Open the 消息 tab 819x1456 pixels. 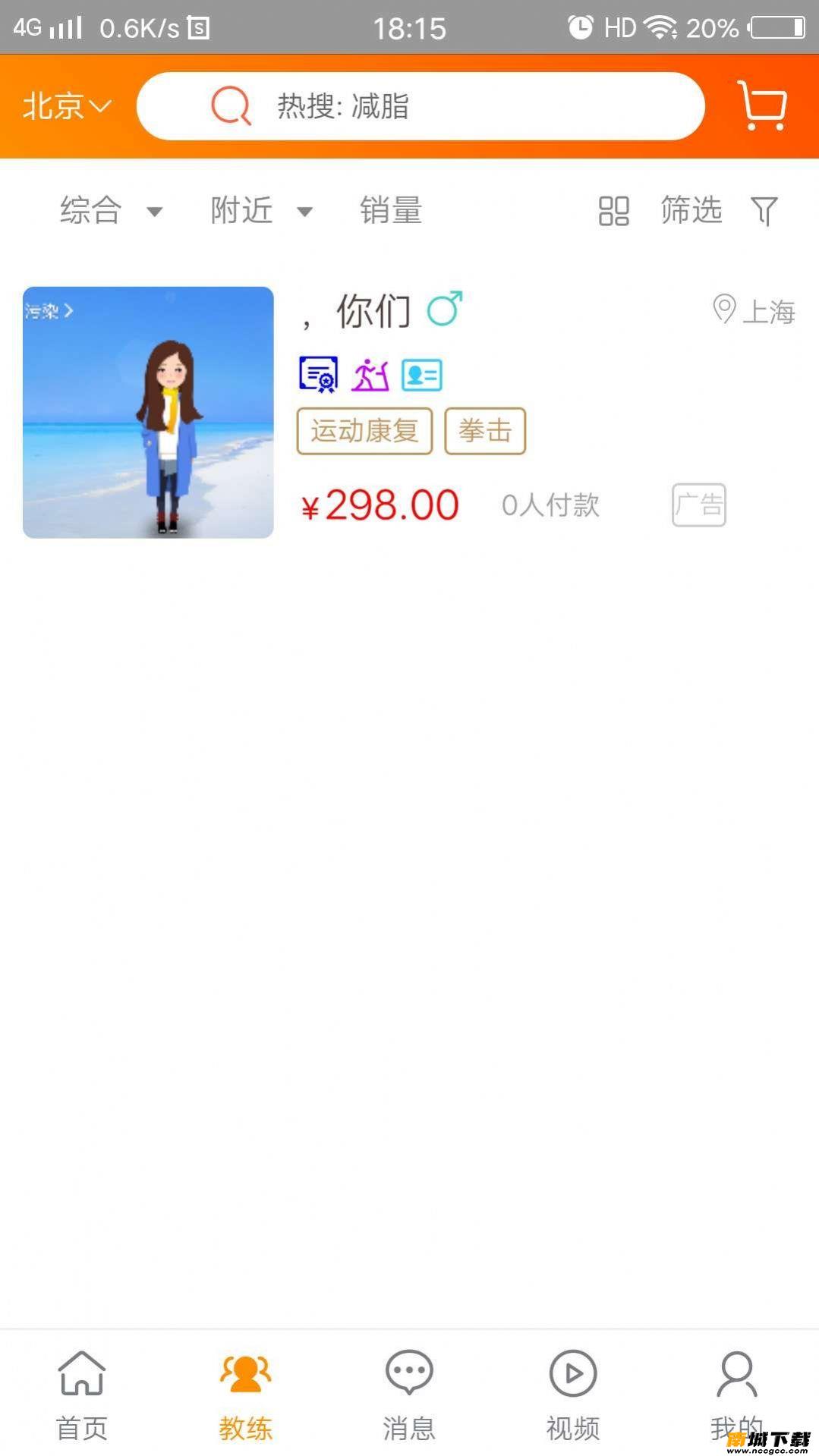(409, 1395)
